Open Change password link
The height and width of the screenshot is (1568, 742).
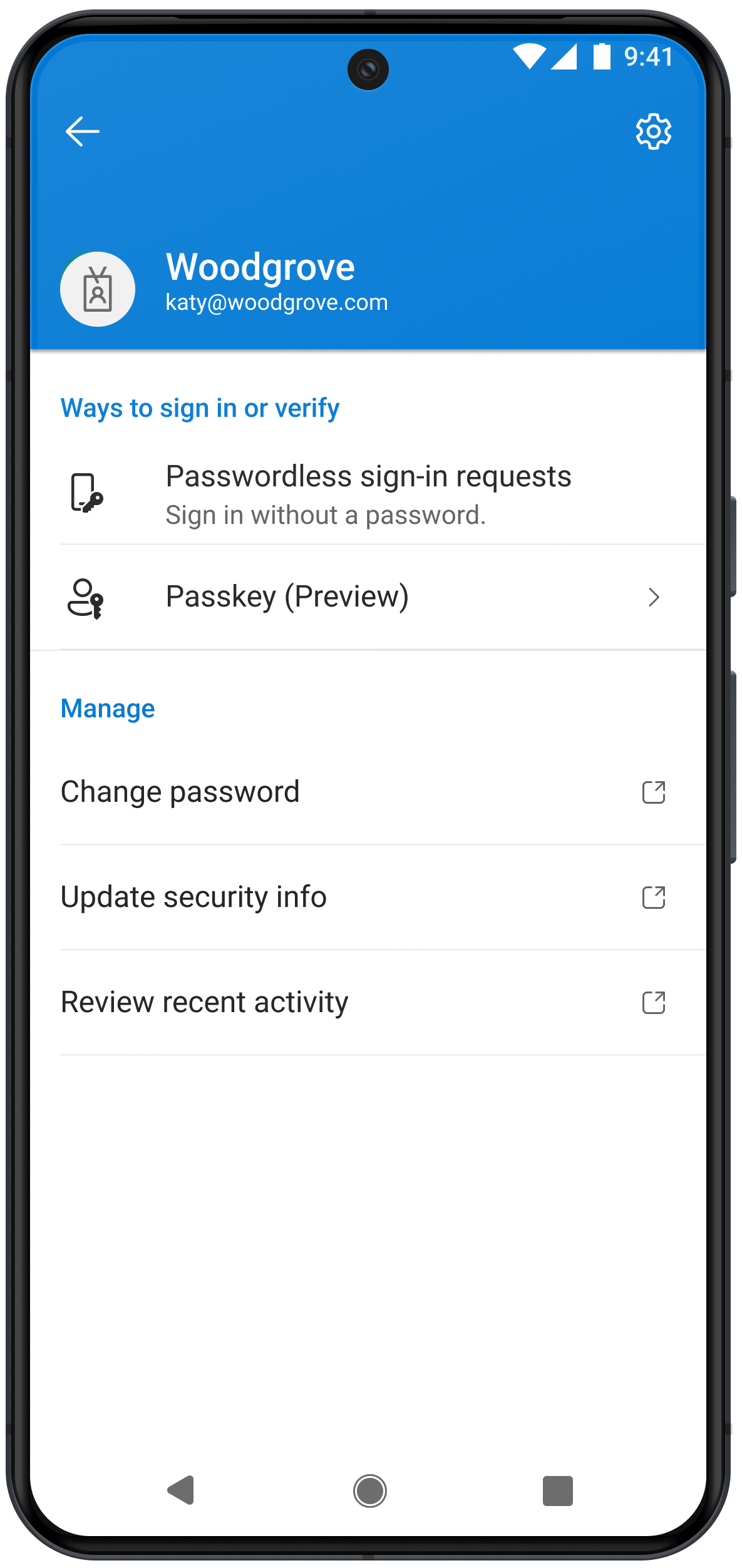click(368, 792)
